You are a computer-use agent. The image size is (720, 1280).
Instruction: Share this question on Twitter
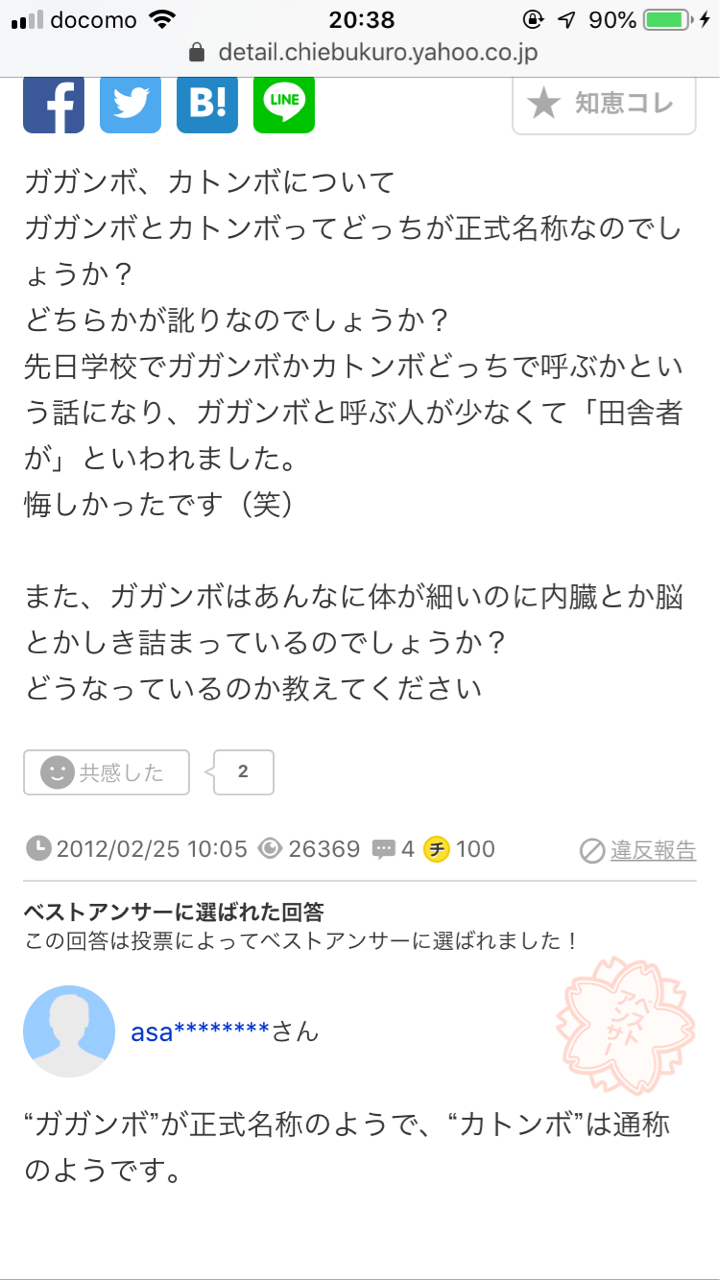(130, 104)
